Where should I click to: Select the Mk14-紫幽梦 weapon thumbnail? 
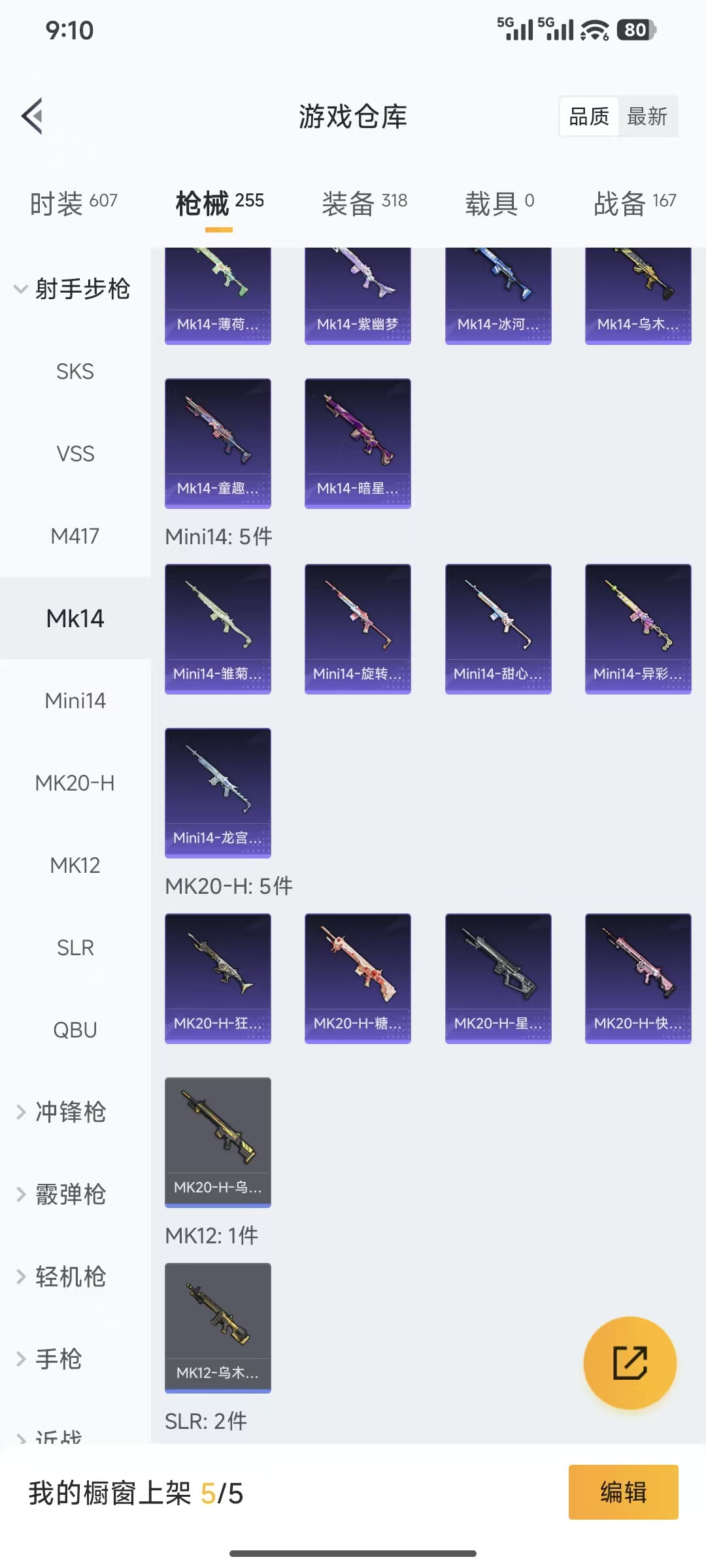[x=358, y=291]
